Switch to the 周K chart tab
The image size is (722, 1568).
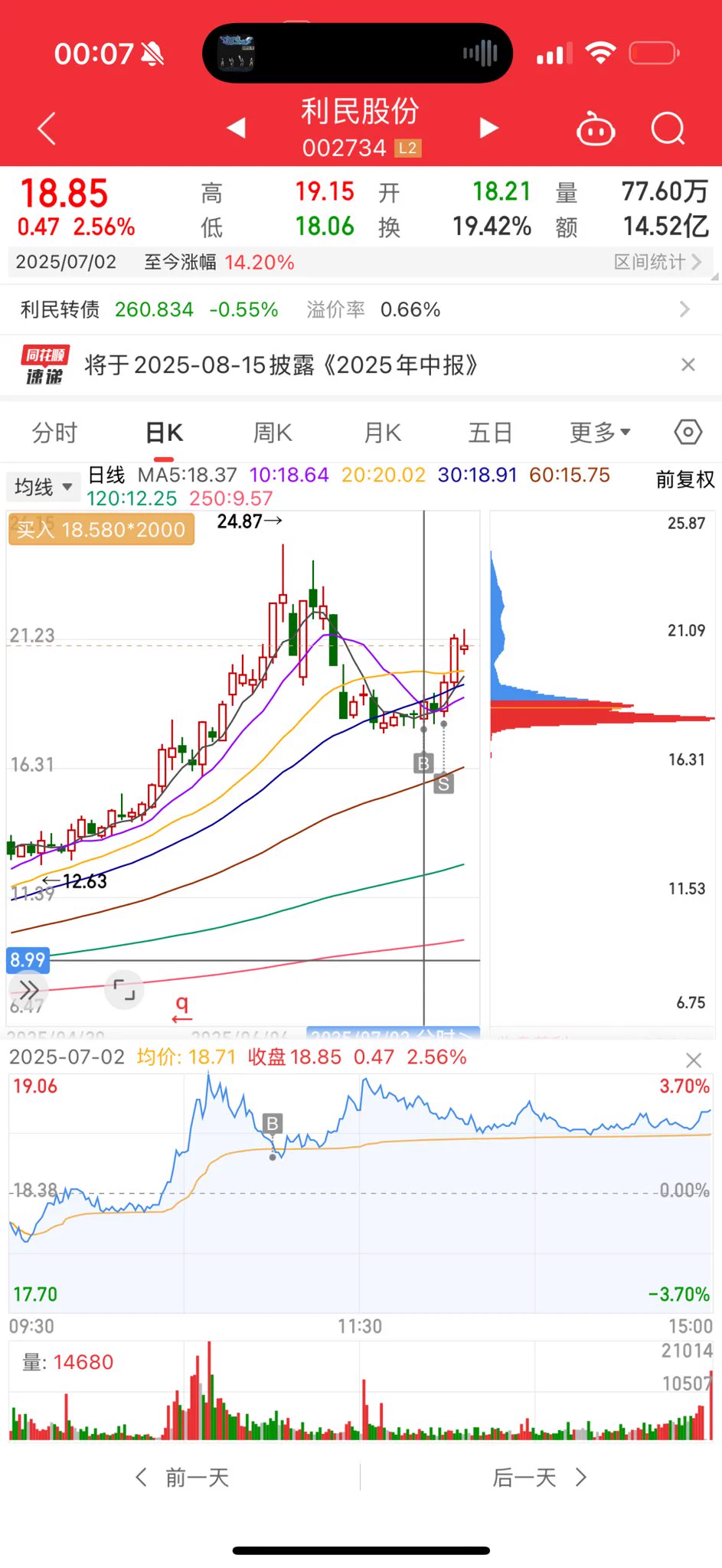(273, 433)
